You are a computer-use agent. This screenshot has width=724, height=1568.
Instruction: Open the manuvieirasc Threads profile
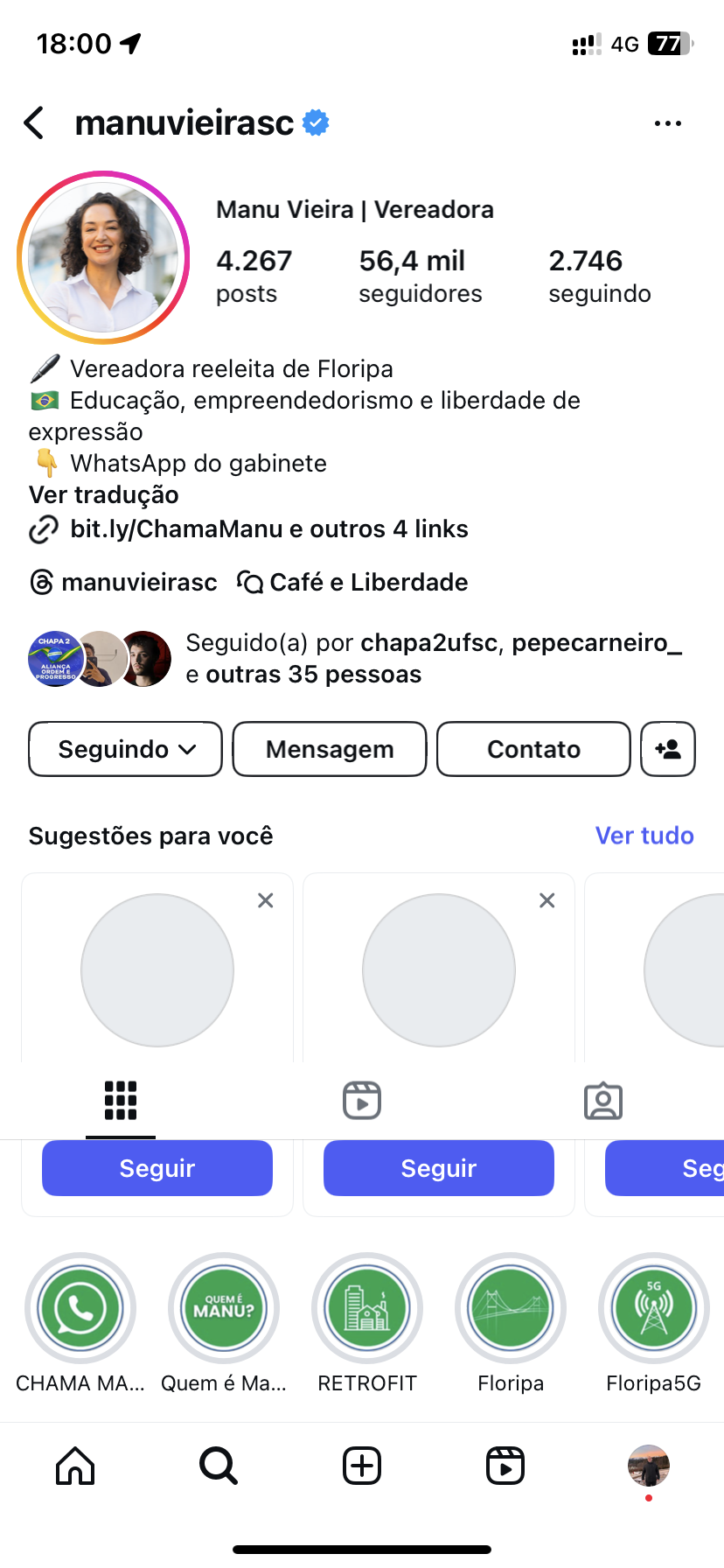coord(123,583)
